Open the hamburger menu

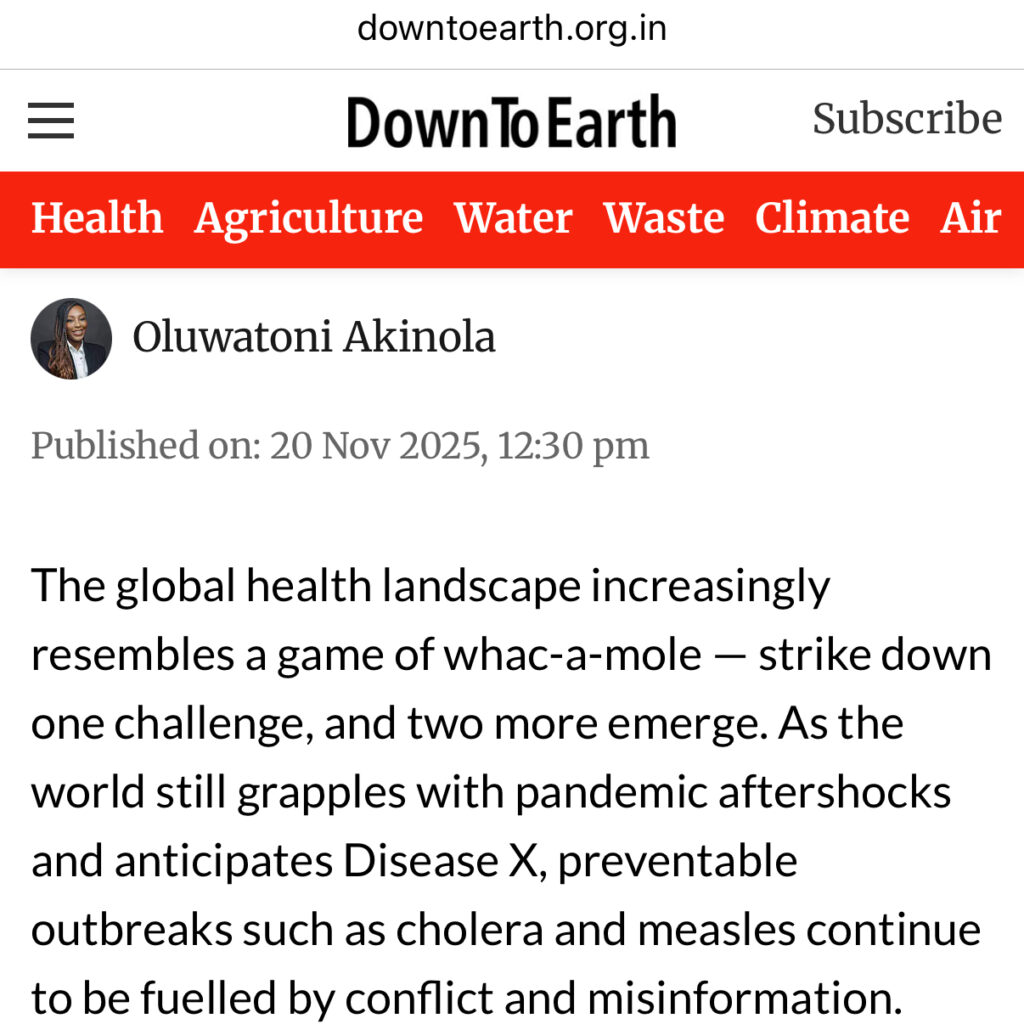point(51,122)
